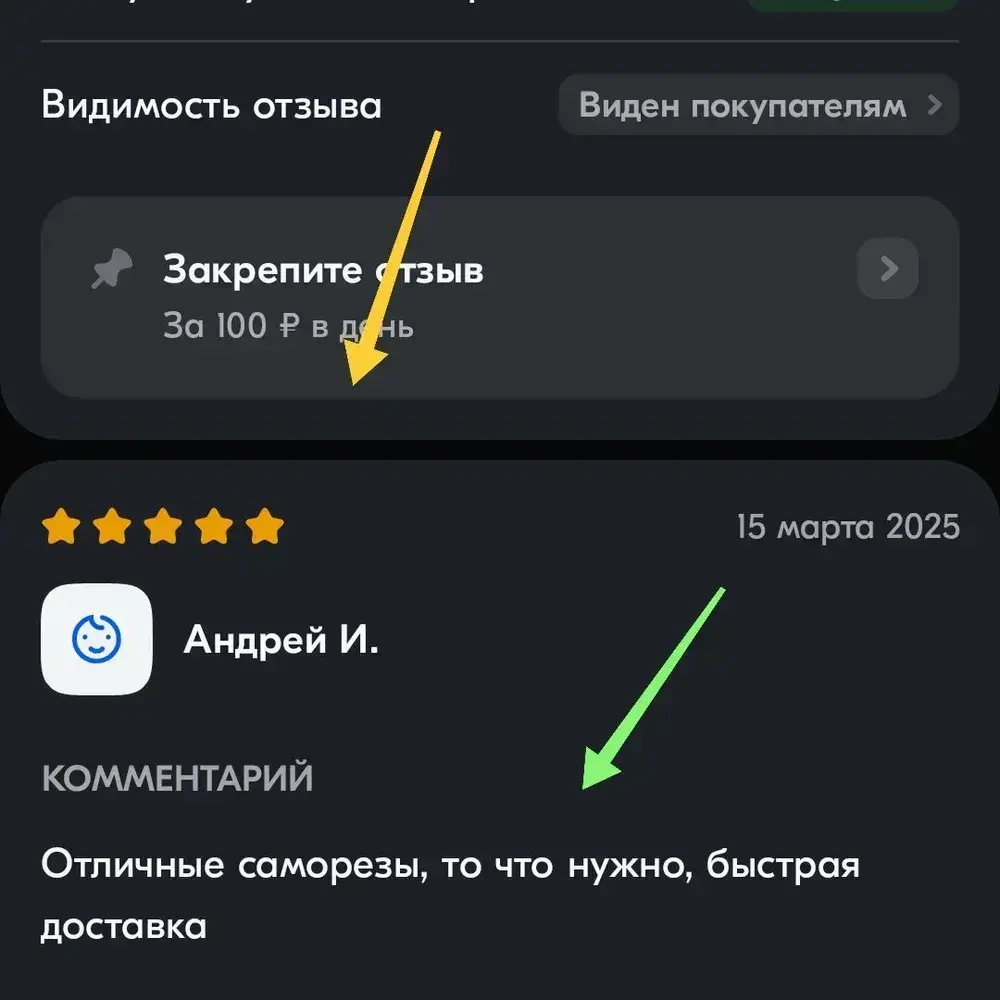This screenshot has height=1000, width=1000.
Task: Tap the chevron on the pin review card
Action: pyautogui.click(x=887, y=269)
